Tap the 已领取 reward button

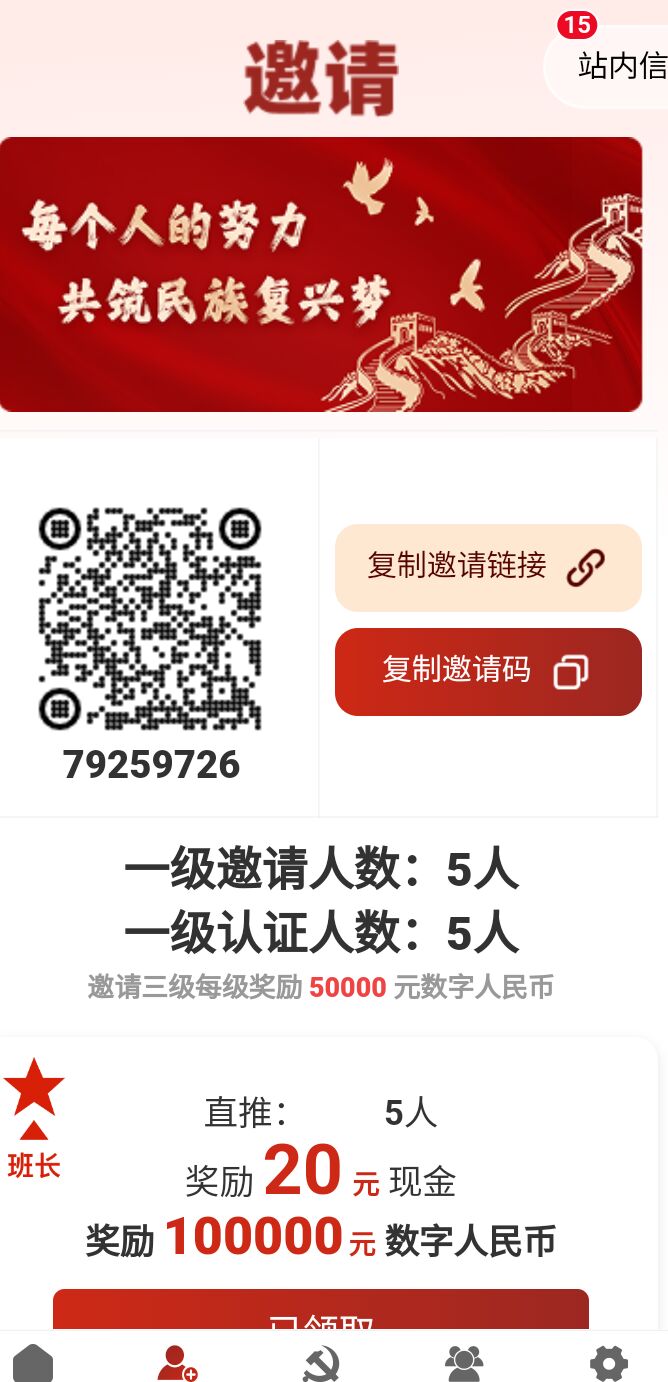pos(320,1312)
